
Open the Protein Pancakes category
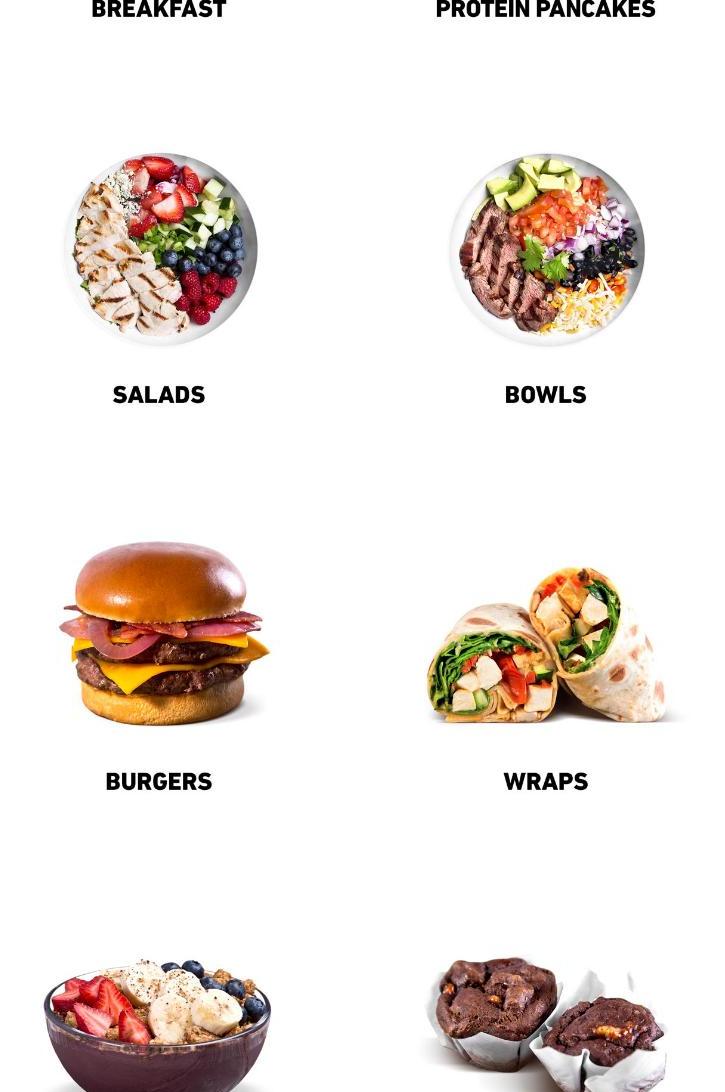point(545,11)
